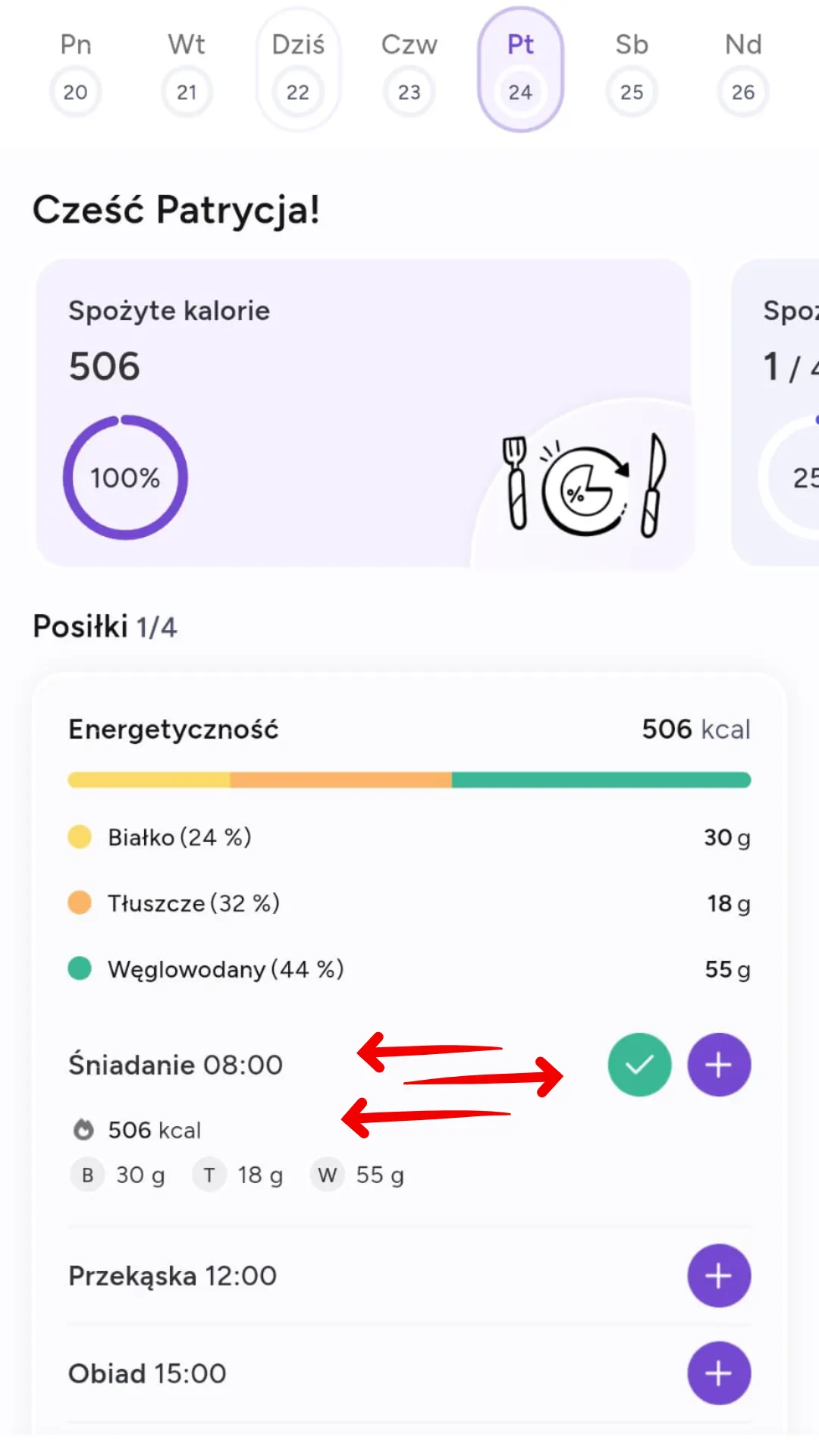Add a meal to Obiad 15:00

coord(719,1373)
